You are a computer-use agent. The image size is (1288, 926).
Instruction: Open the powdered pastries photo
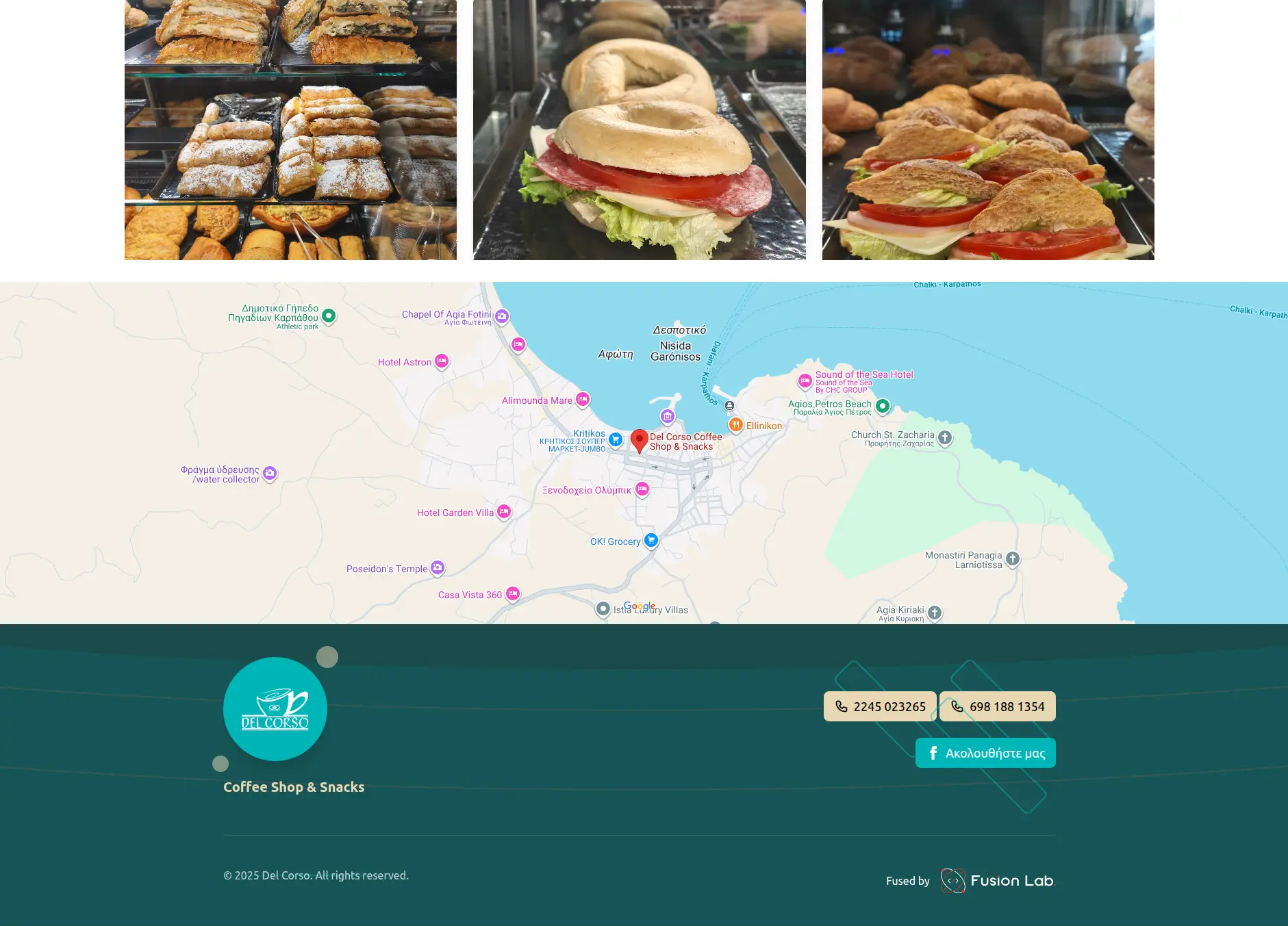pyautogui.click(x=290, y=130)
